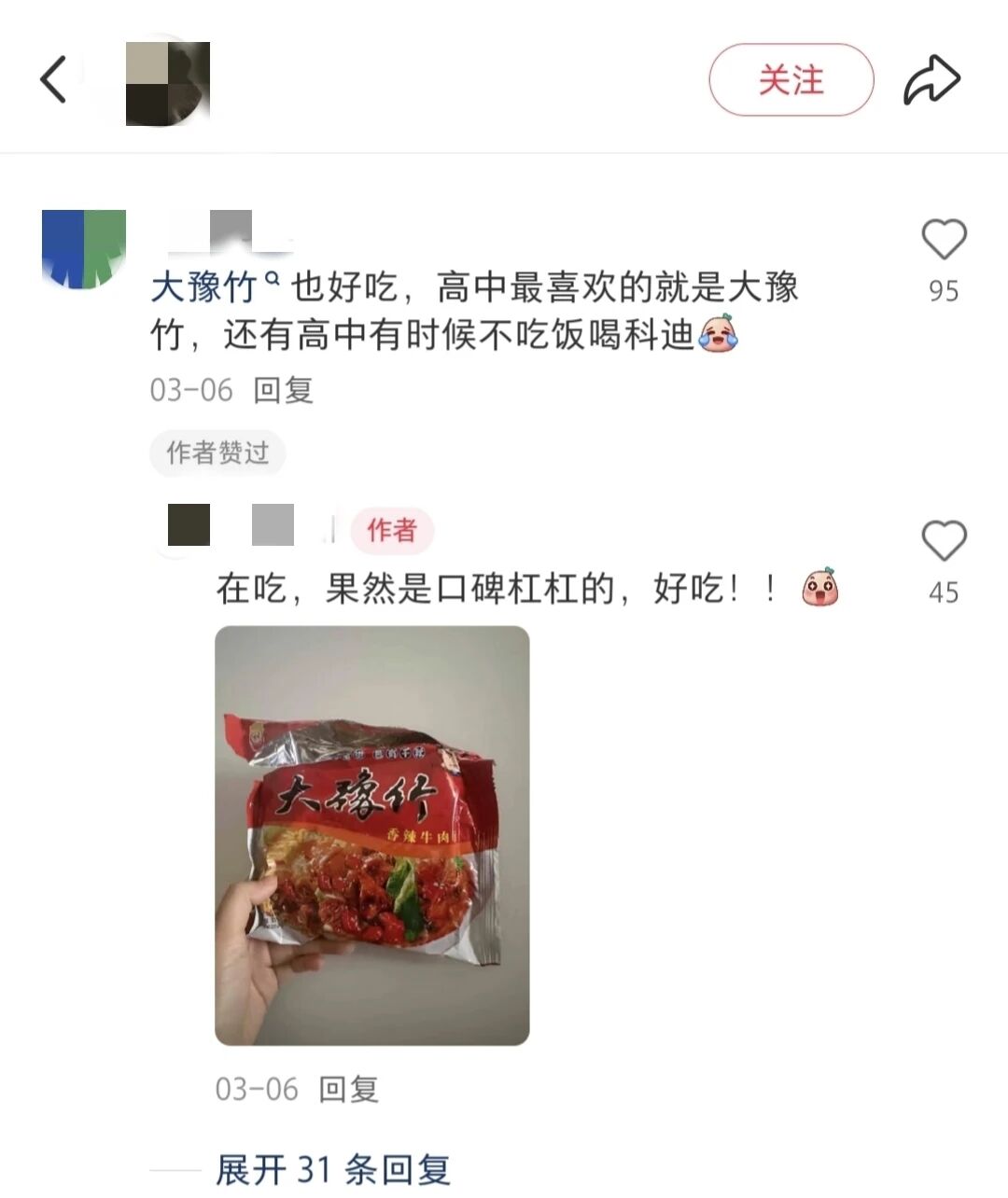The width and height of the screenshot is (1008, 1198).
Task: Tap the first commenter's avatar
Action: (82, 247)
